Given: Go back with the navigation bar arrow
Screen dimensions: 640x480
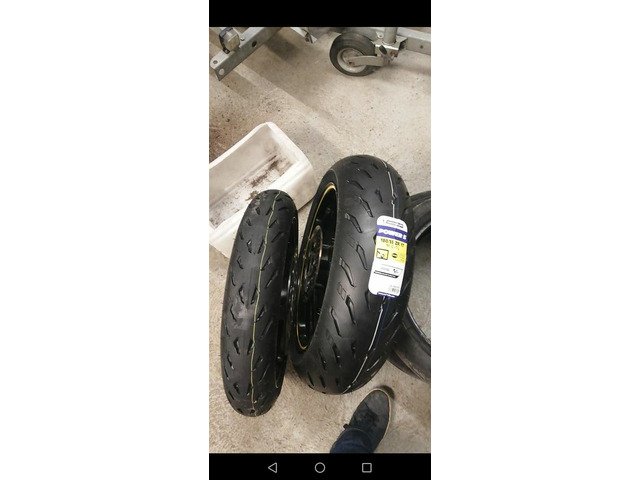Looking at the screenshot, I should [x=273, y=467].
